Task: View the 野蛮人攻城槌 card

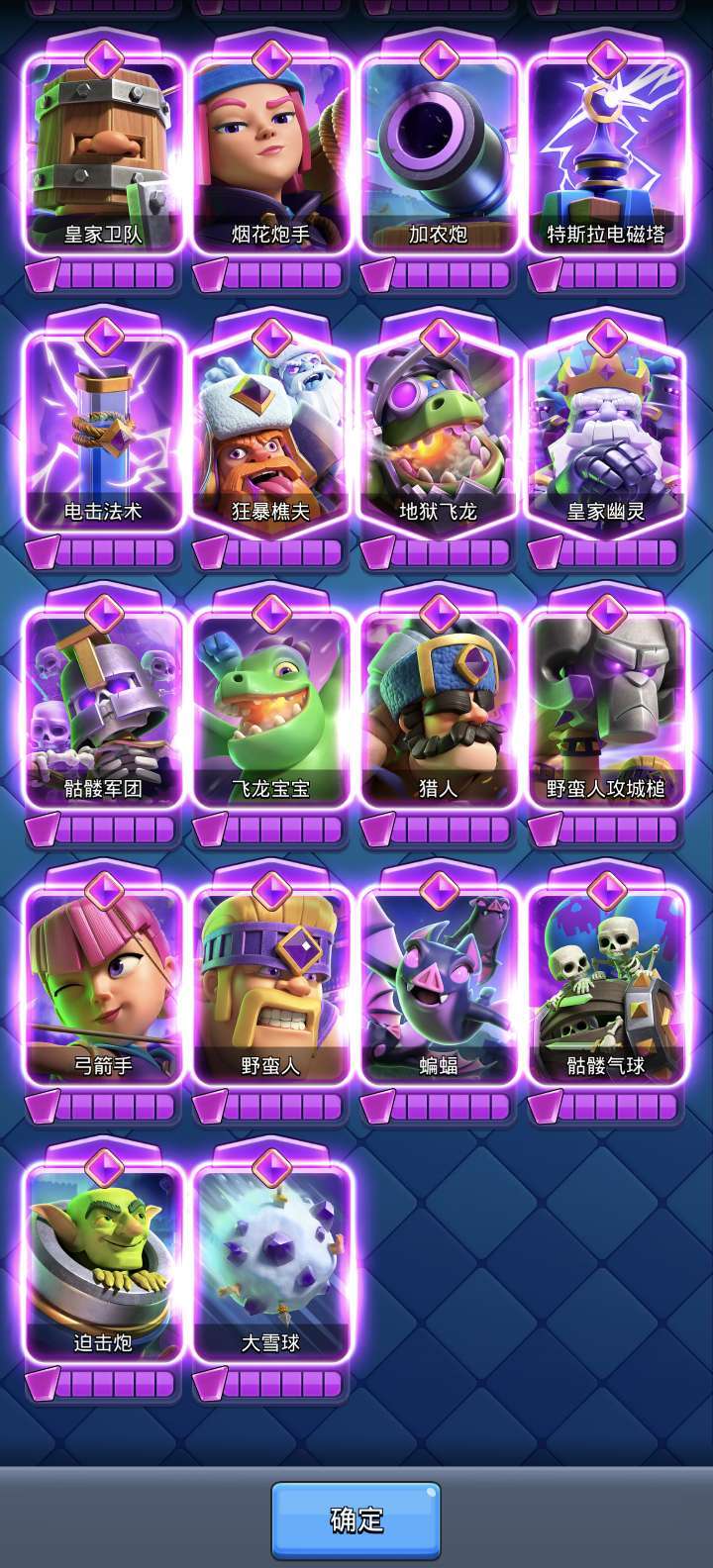Action: point(605,713)
